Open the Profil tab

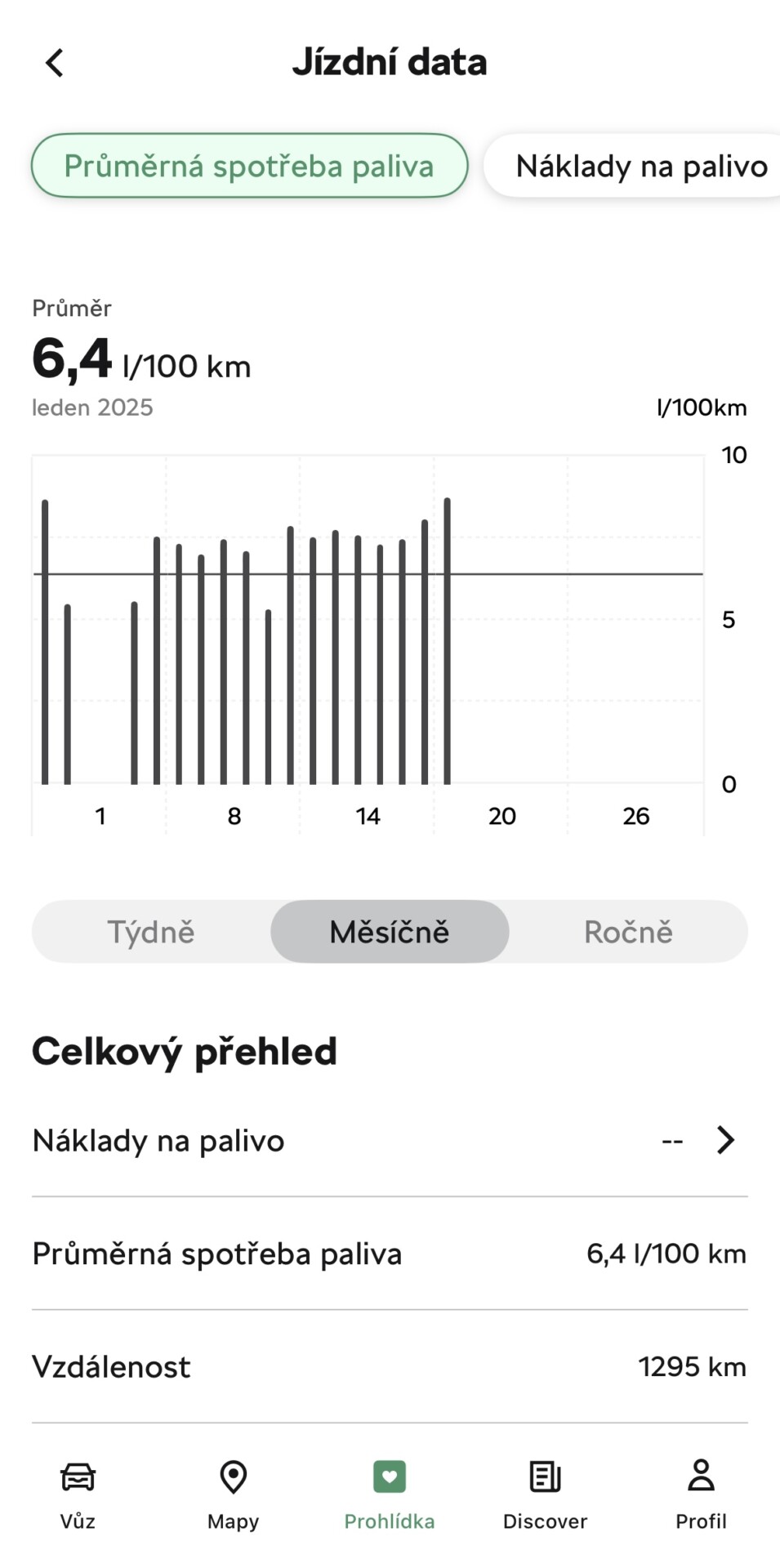[701, 1494]
